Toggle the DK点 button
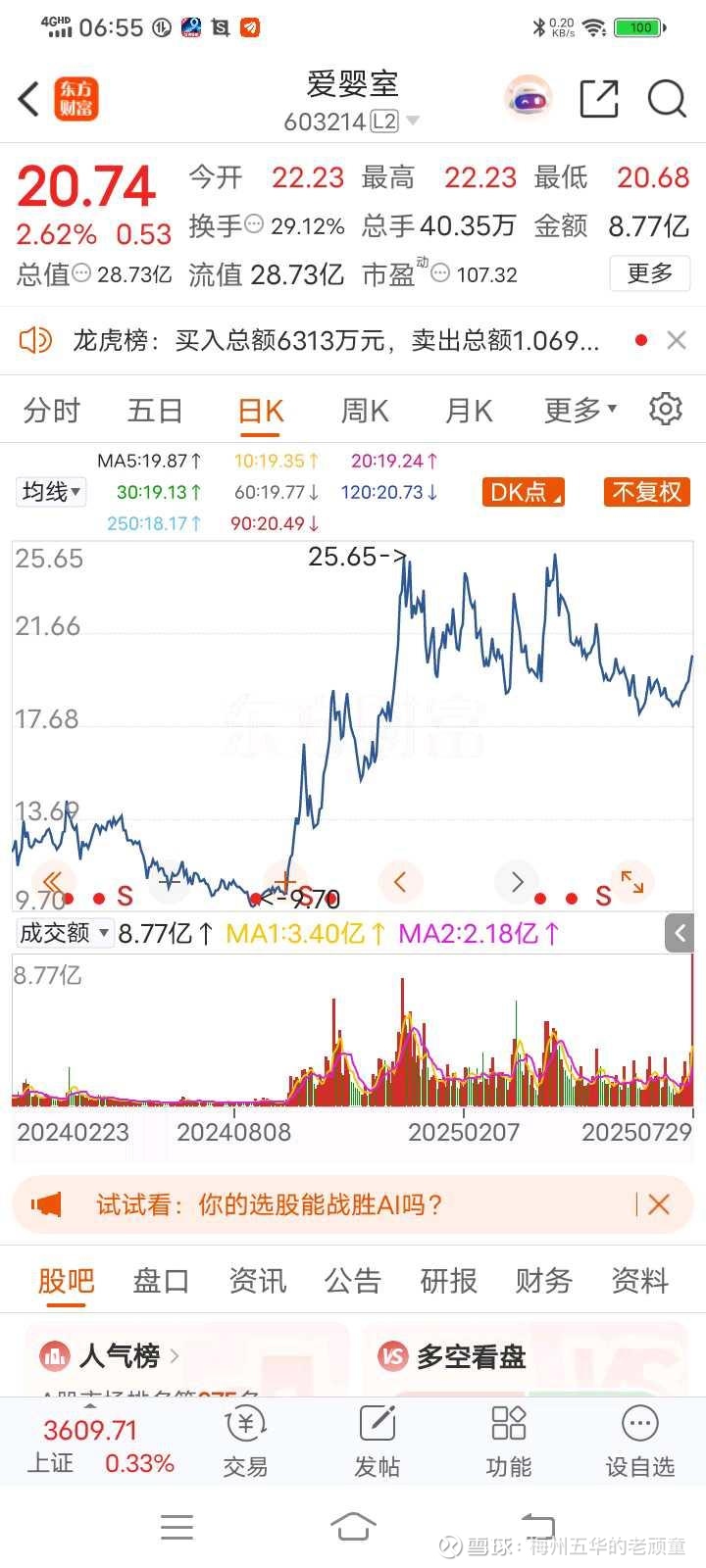This screenshot has height=1568, width=706. tap(524, 492)
